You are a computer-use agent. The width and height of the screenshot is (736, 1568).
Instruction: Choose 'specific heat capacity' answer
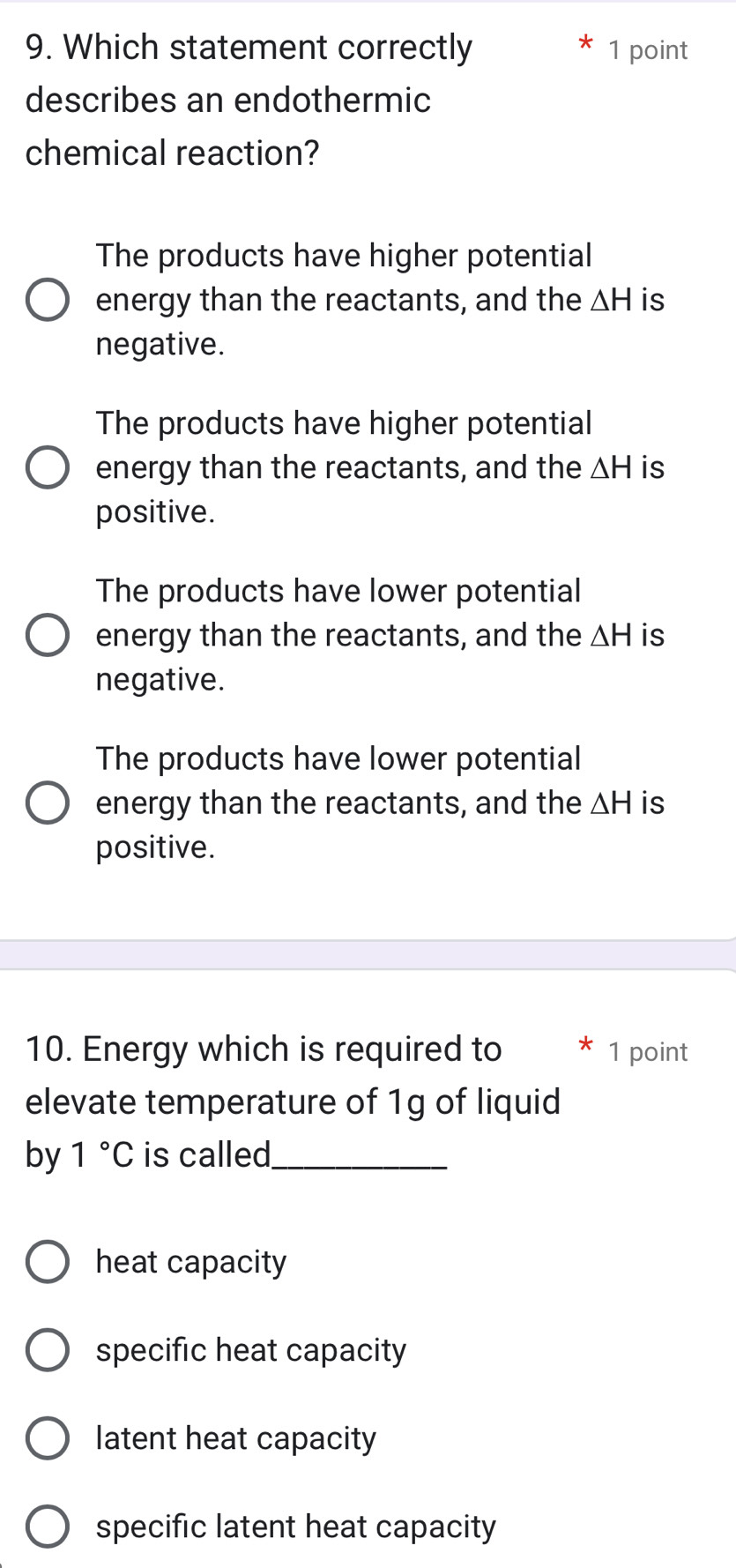[x=47, y=1350]
